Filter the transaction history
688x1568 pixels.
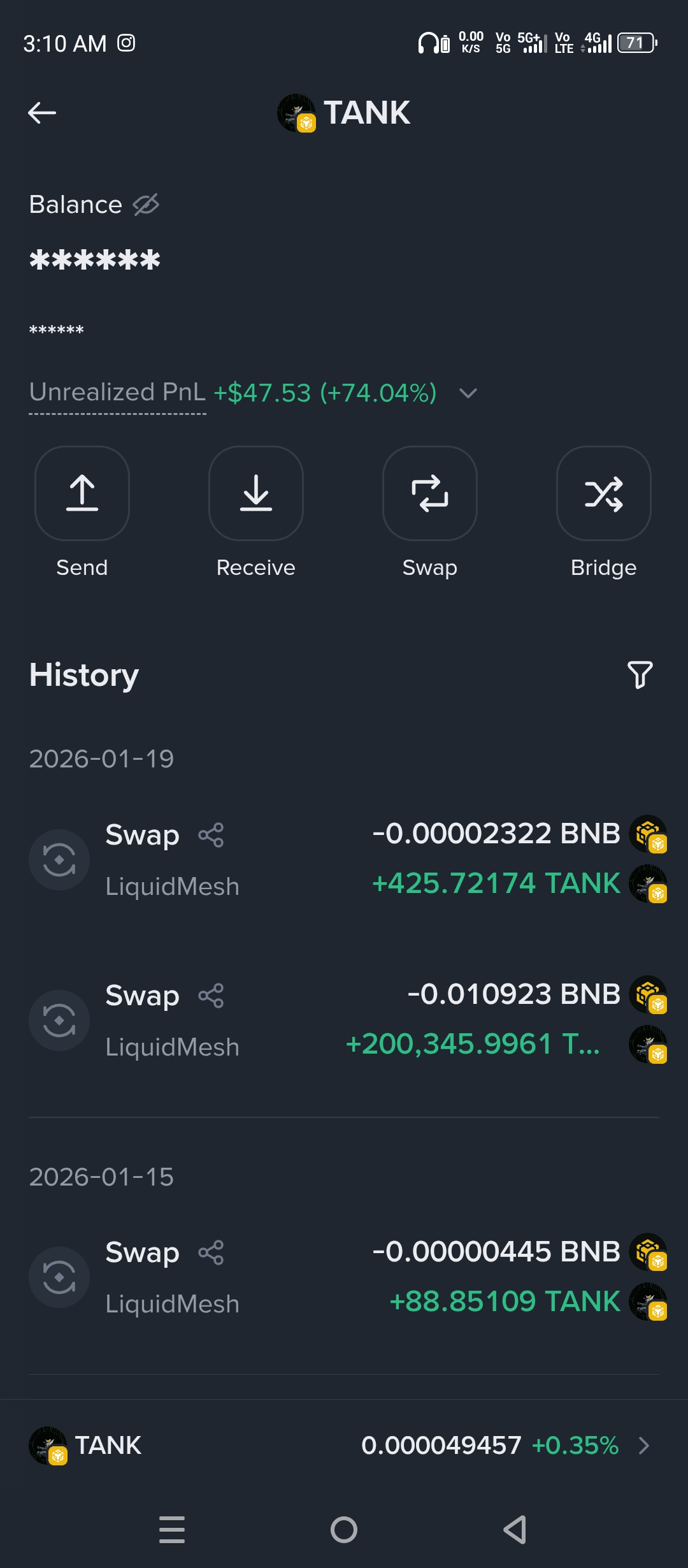click(640, 674)
